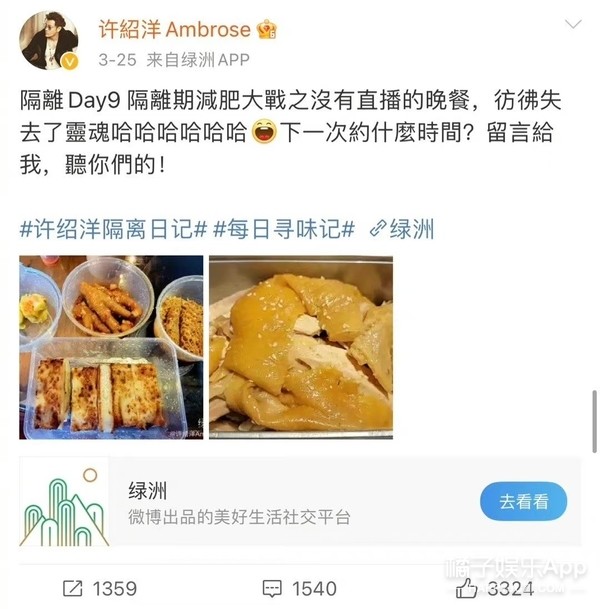Open 许绍洋 Ambrose's profile avatar
Screen dimensions: 600x609
(49, 41)
